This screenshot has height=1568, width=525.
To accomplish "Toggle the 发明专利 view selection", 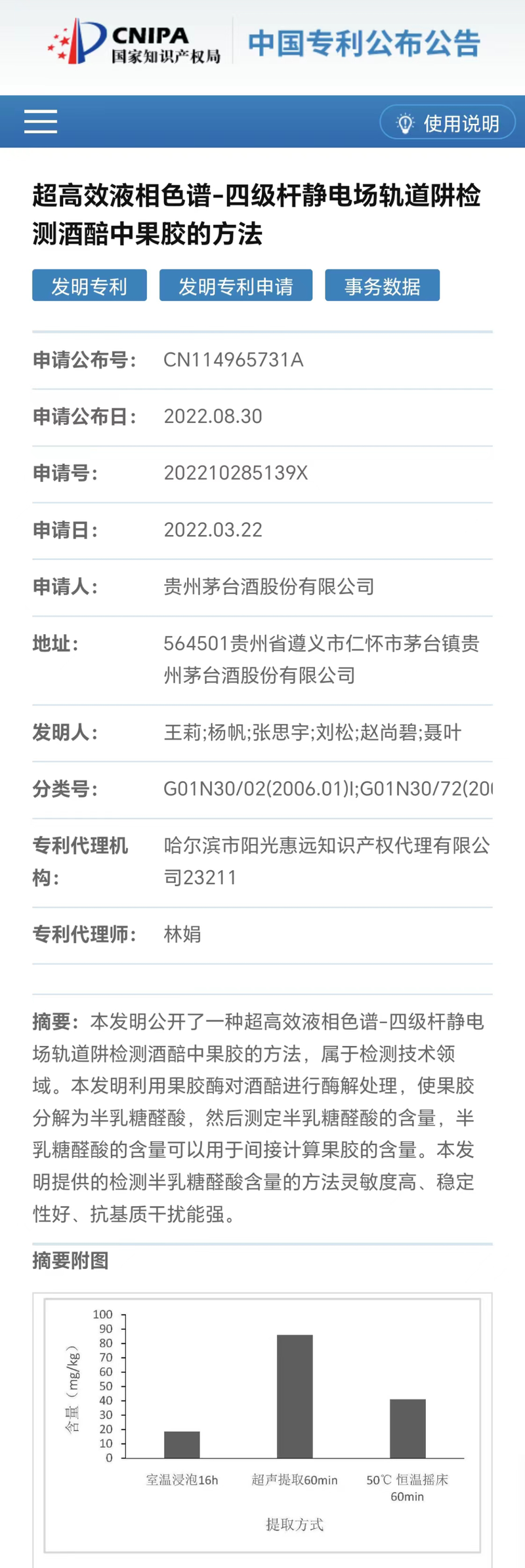I will tap(89, 285).
